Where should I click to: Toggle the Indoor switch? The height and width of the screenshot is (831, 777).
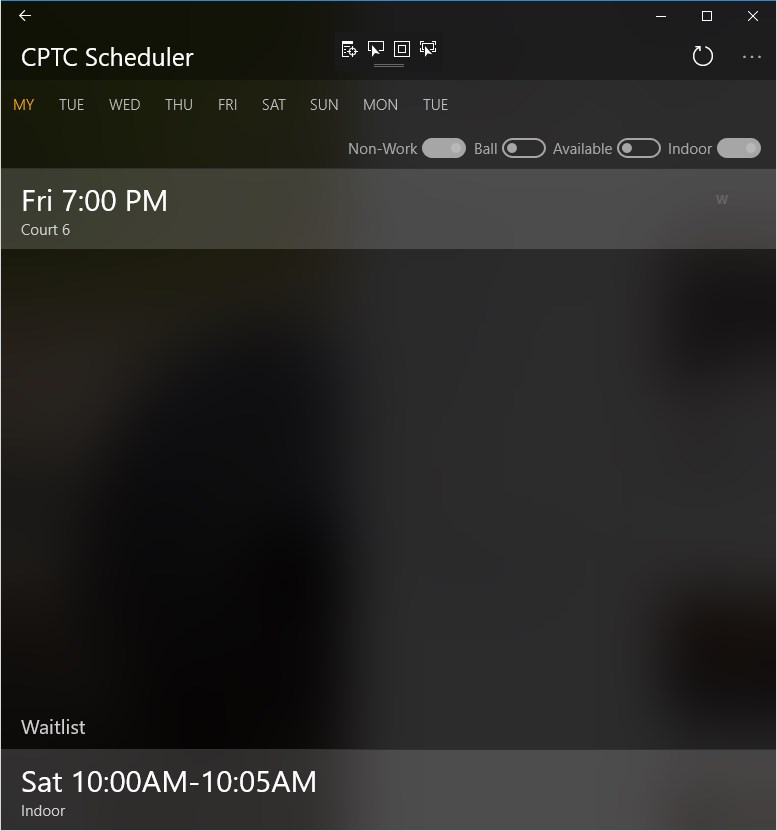[739, 148]
